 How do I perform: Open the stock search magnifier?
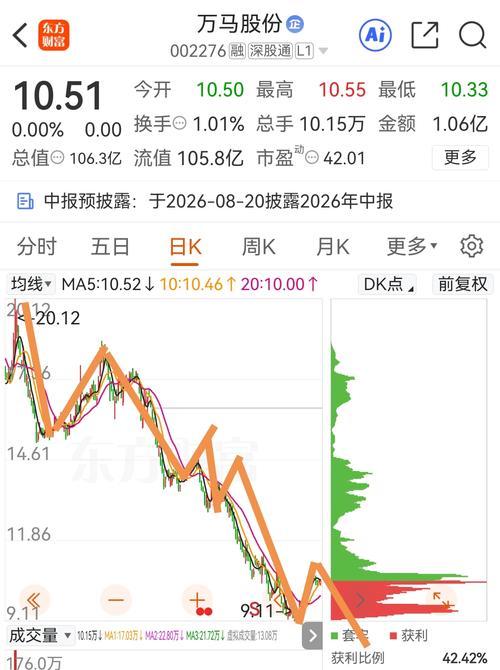coord(472,35)
